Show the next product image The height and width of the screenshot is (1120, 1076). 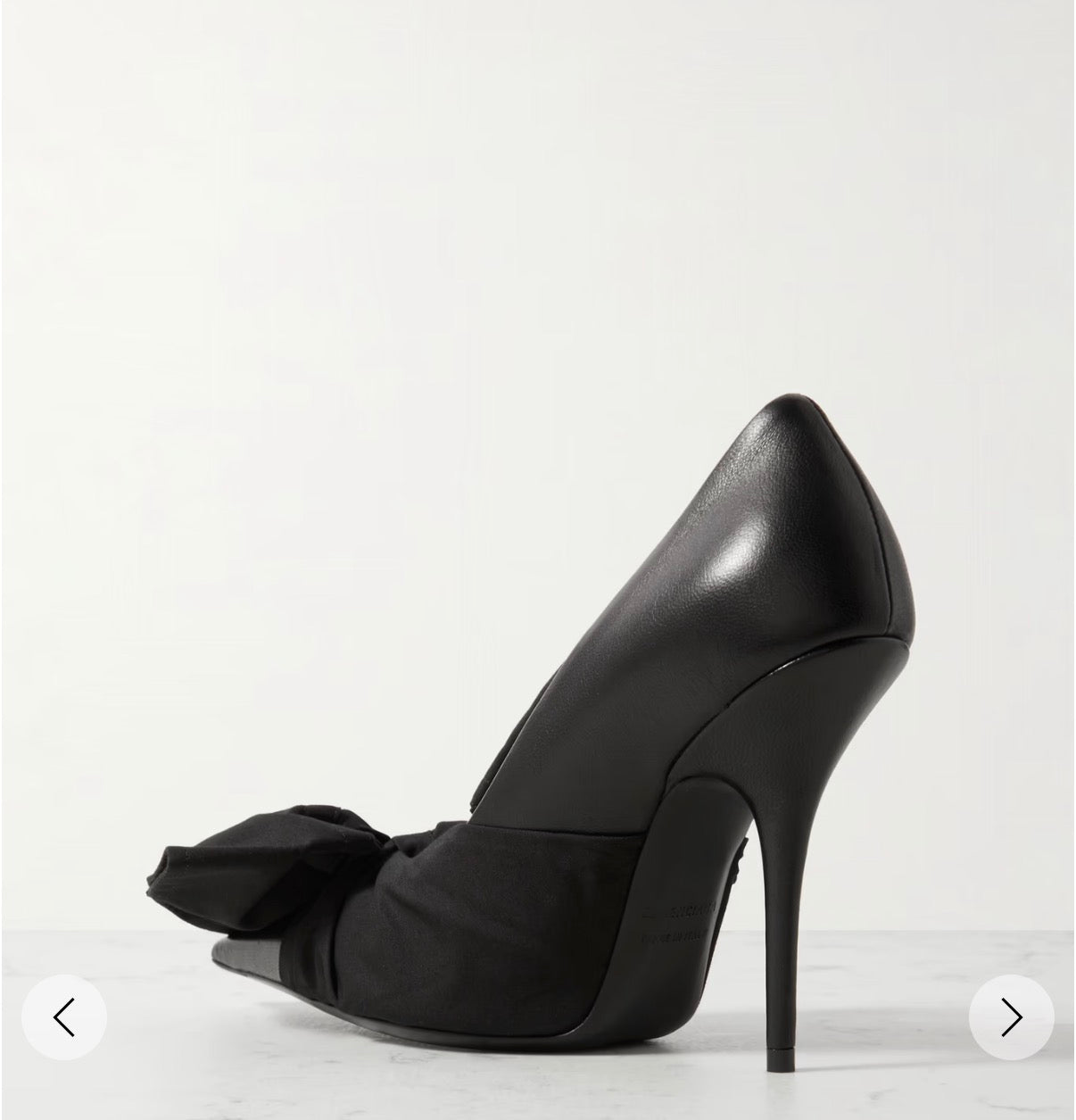(1011, 1016)
